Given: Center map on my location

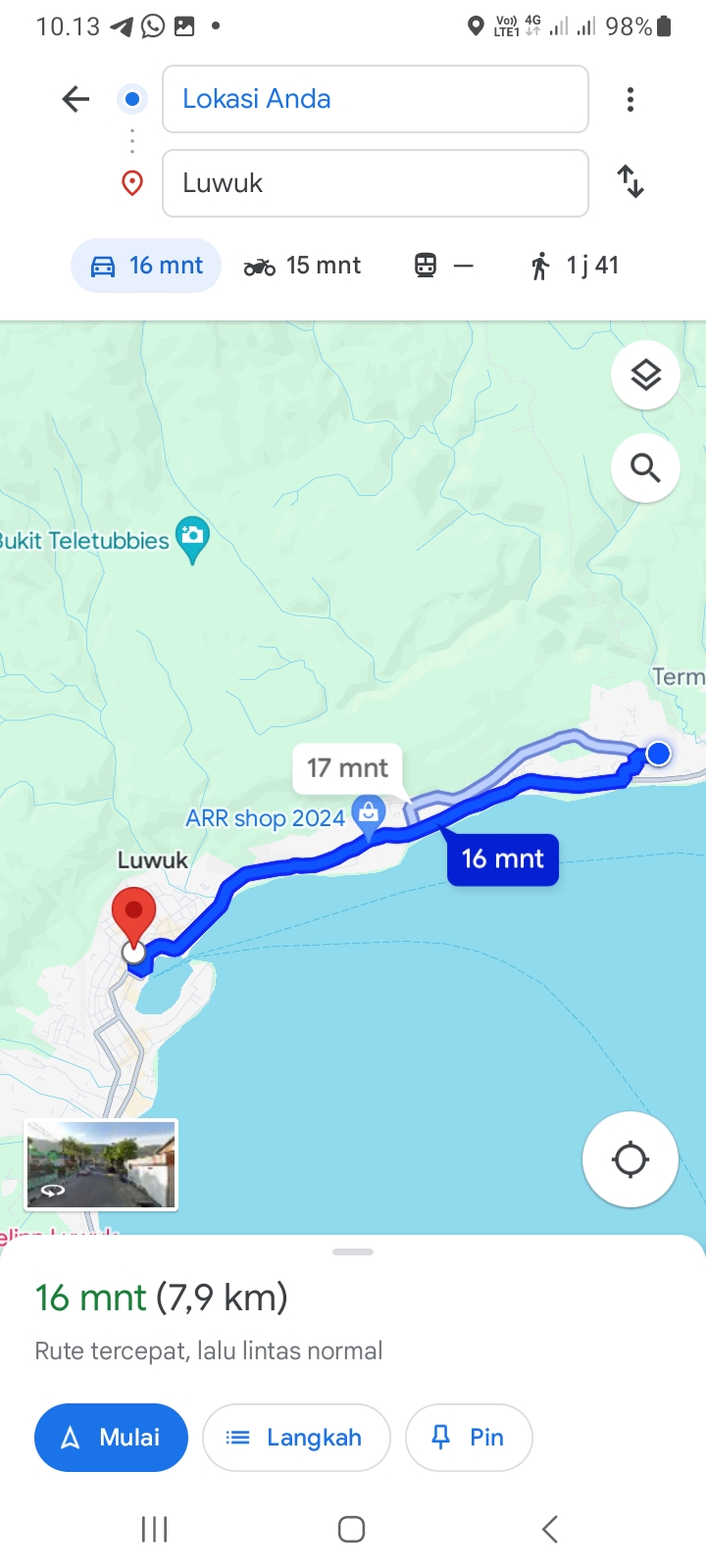Looking at the screenshot, I should [630, 1159].
